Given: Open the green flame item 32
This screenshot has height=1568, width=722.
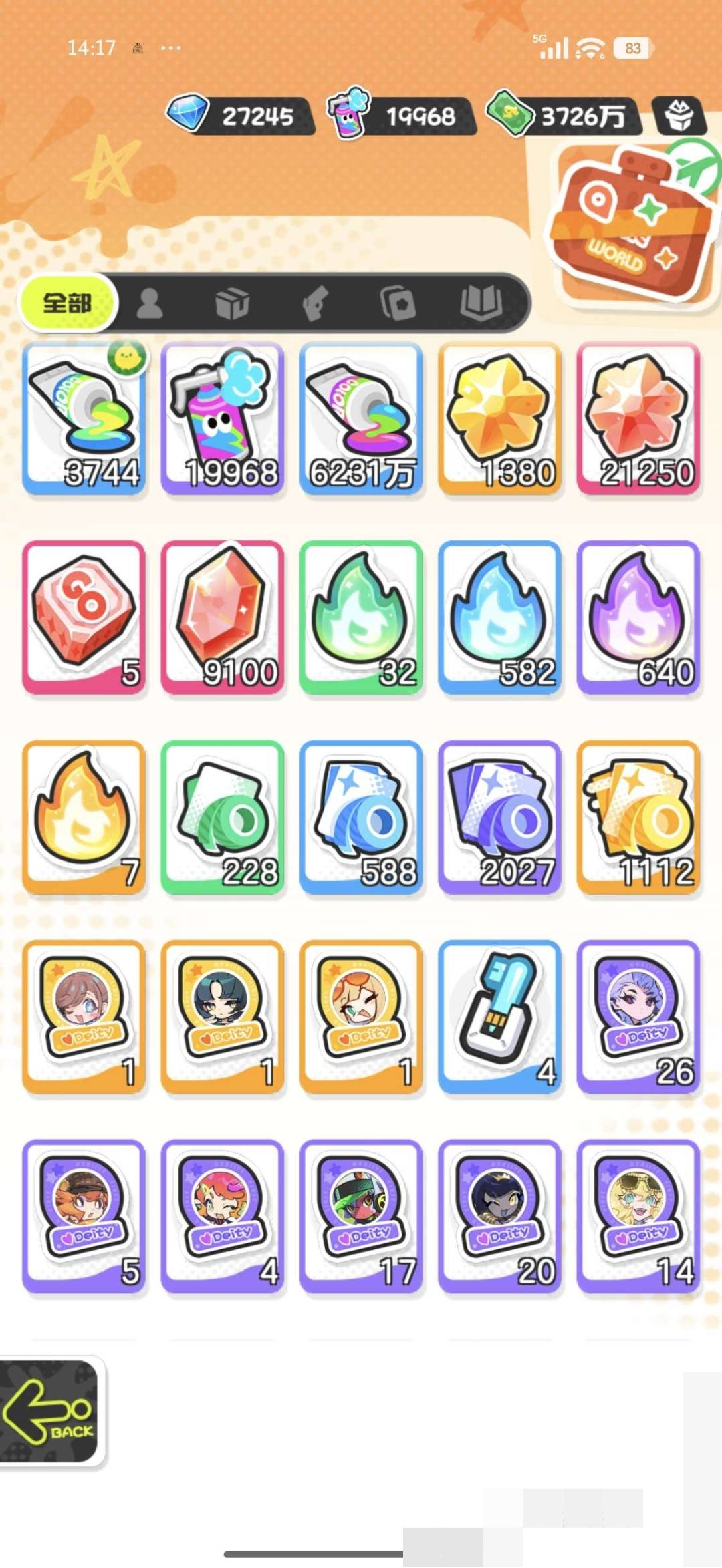Looking at the screenshot, I should coord(361,617).
